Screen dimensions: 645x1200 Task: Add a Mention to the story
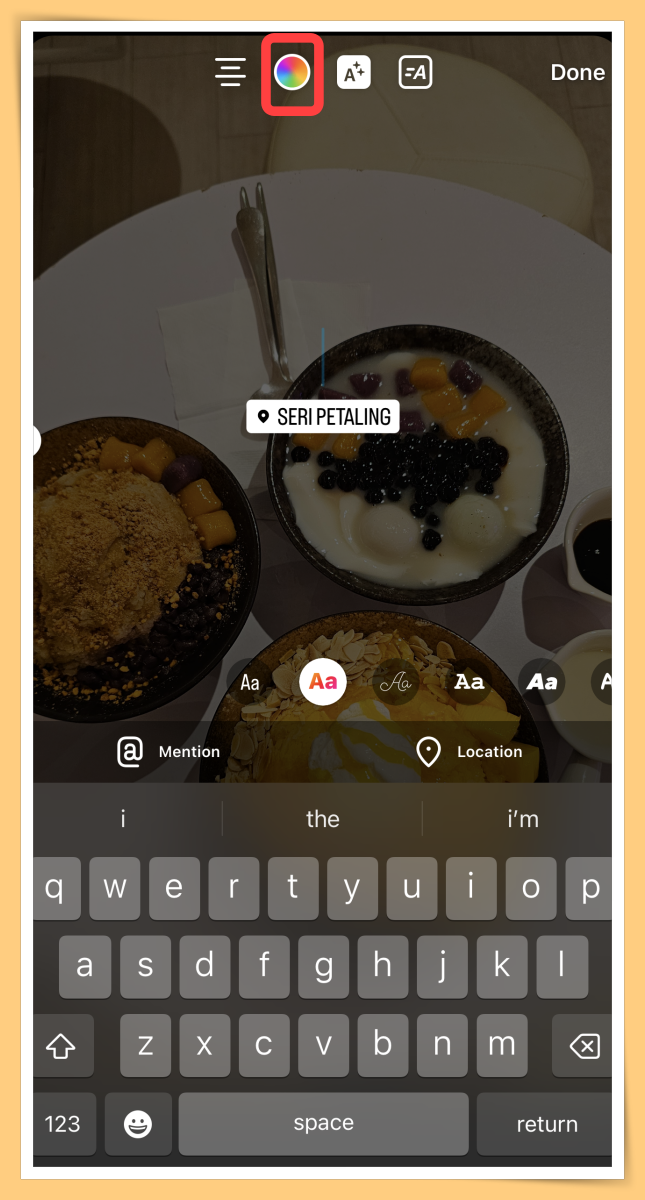pyautogui.click(x=168, y=752)
